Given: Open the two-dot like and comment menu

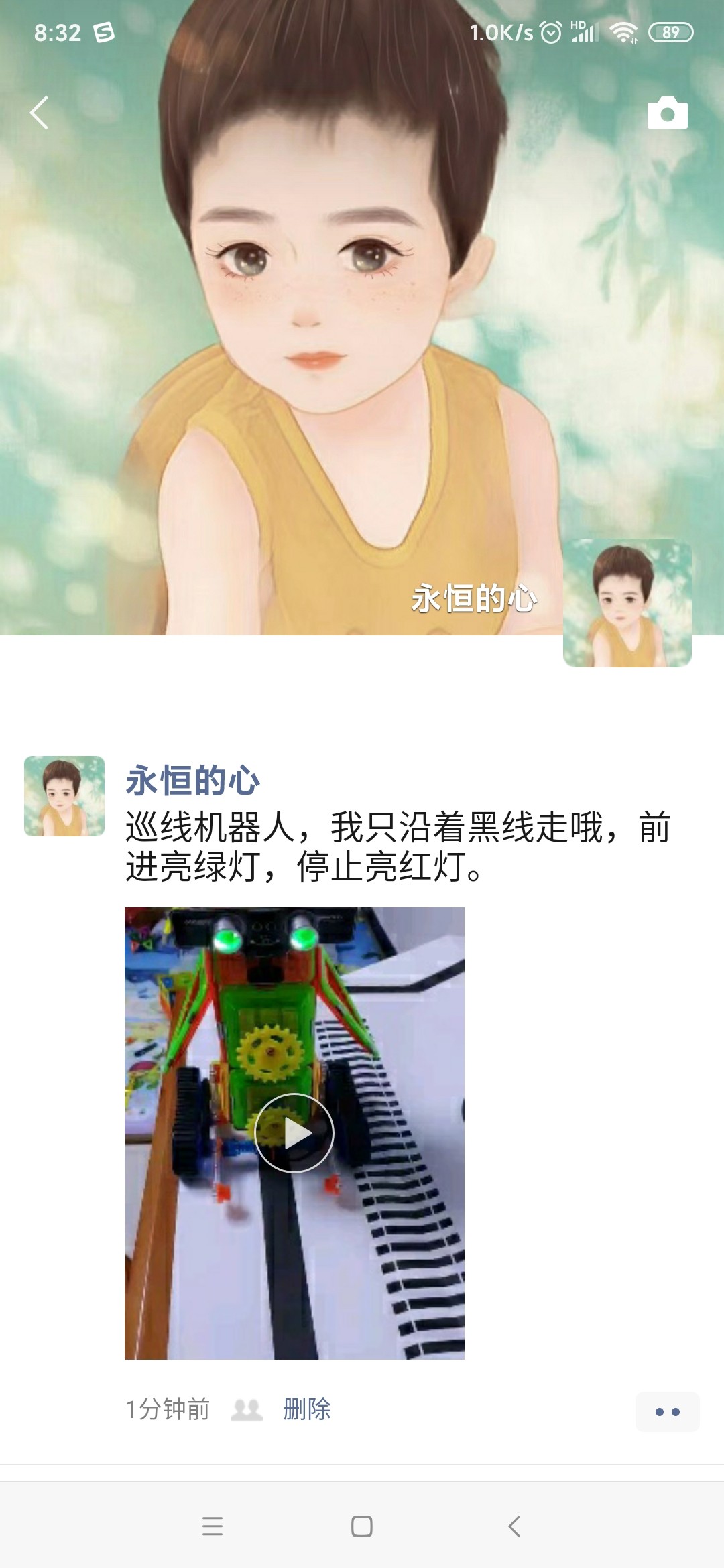Looking at the screenshot, I should (667, 1411).
